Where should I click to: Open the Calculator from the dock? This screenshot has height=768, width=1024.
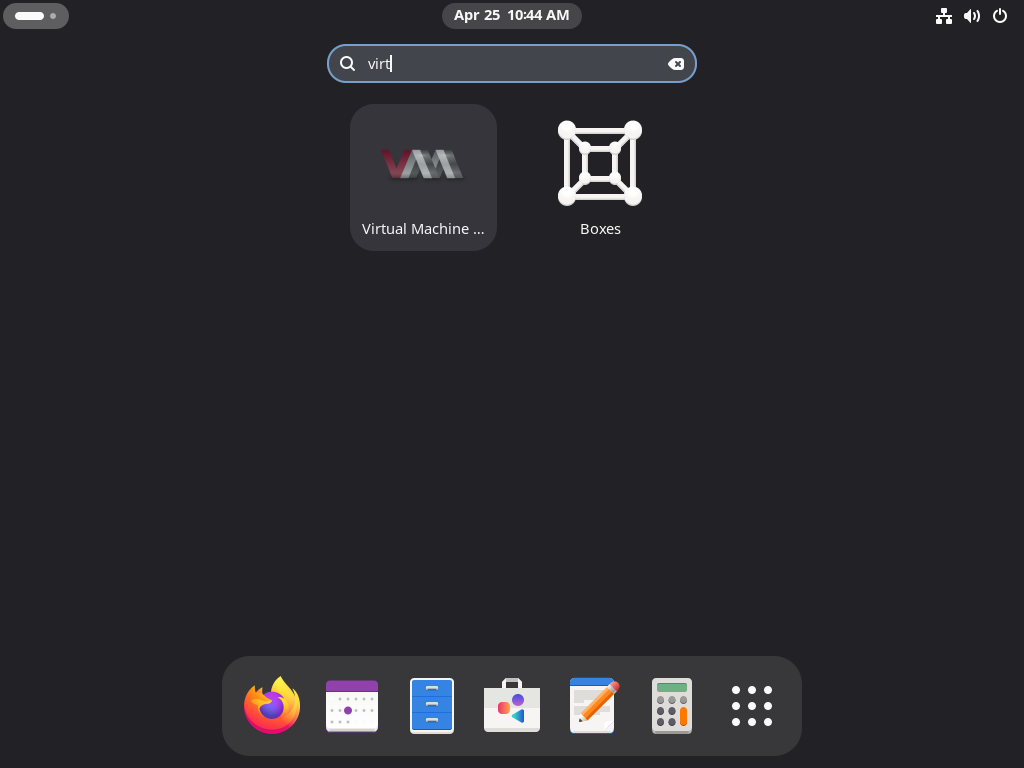point(672,706)
